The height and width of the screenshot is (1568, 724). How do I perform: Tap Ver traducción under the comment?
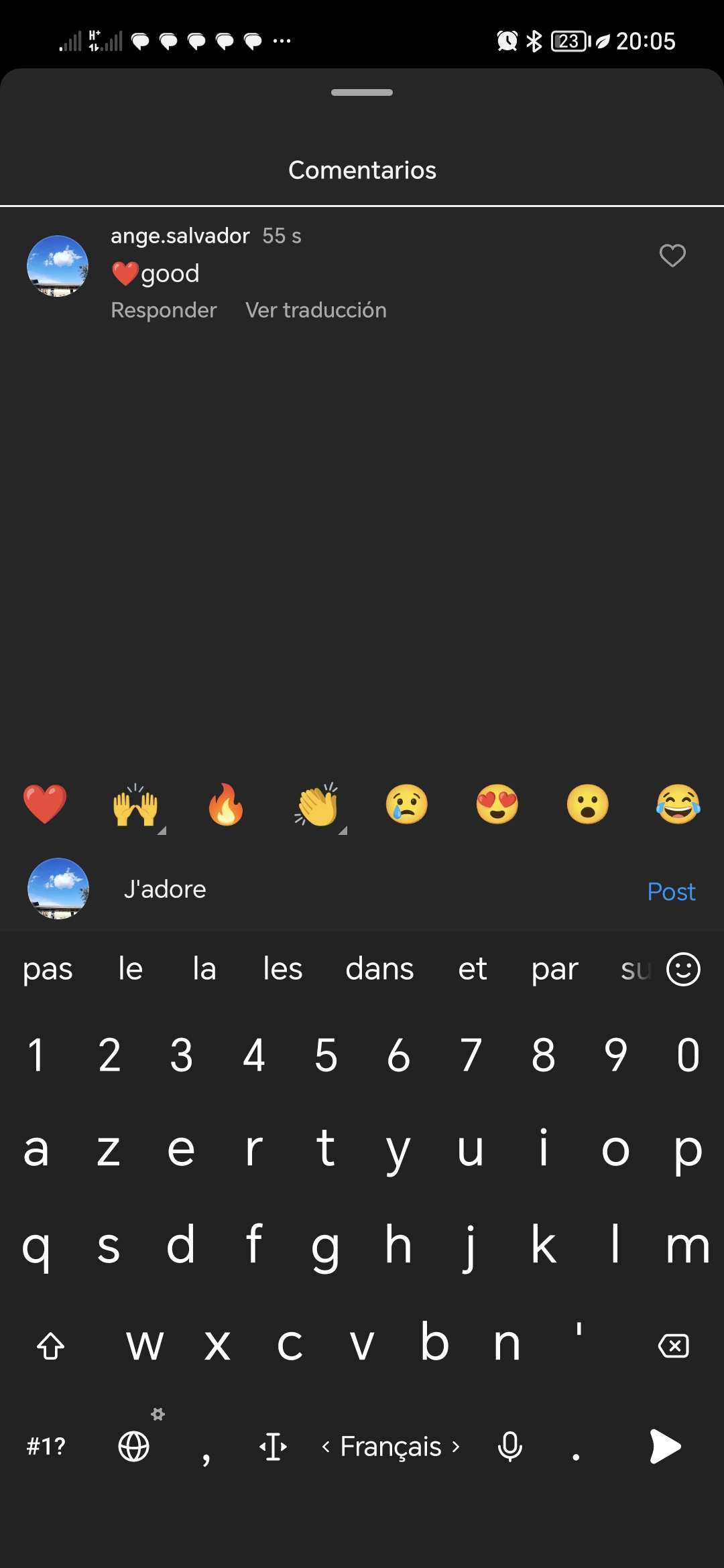point(316,310)
